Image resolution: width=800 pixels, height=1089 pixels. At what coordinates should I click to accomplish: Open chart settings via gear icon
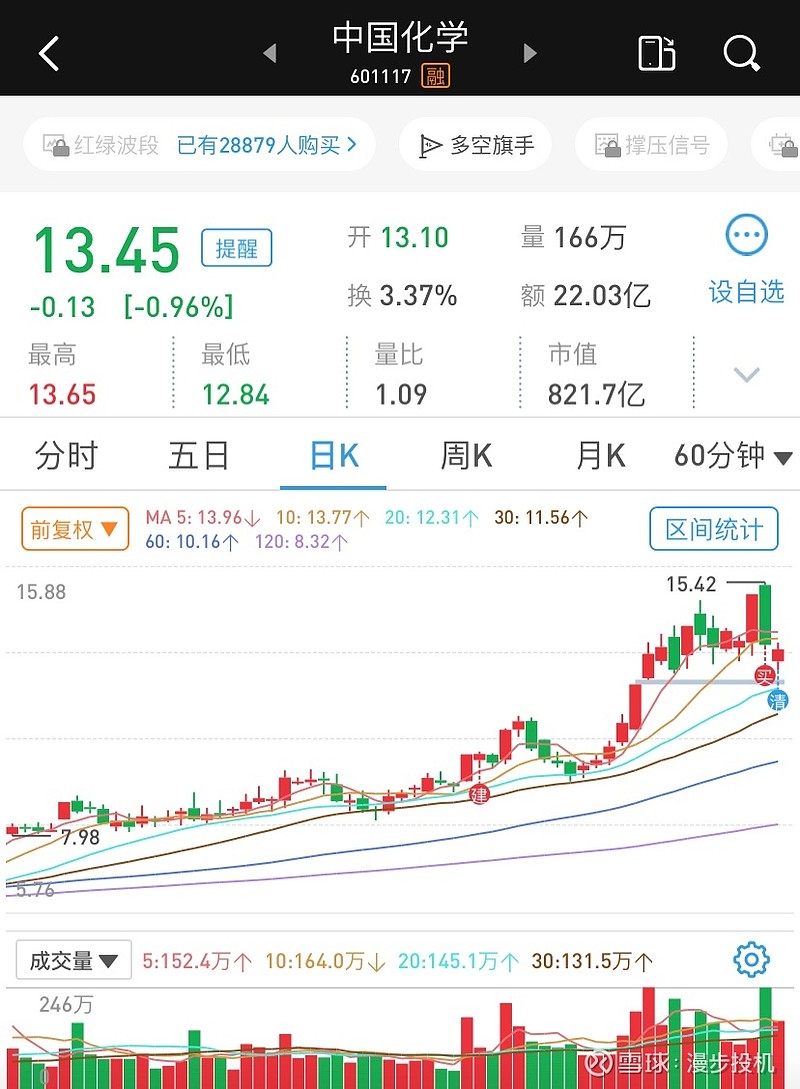click(x=750, y=958)
